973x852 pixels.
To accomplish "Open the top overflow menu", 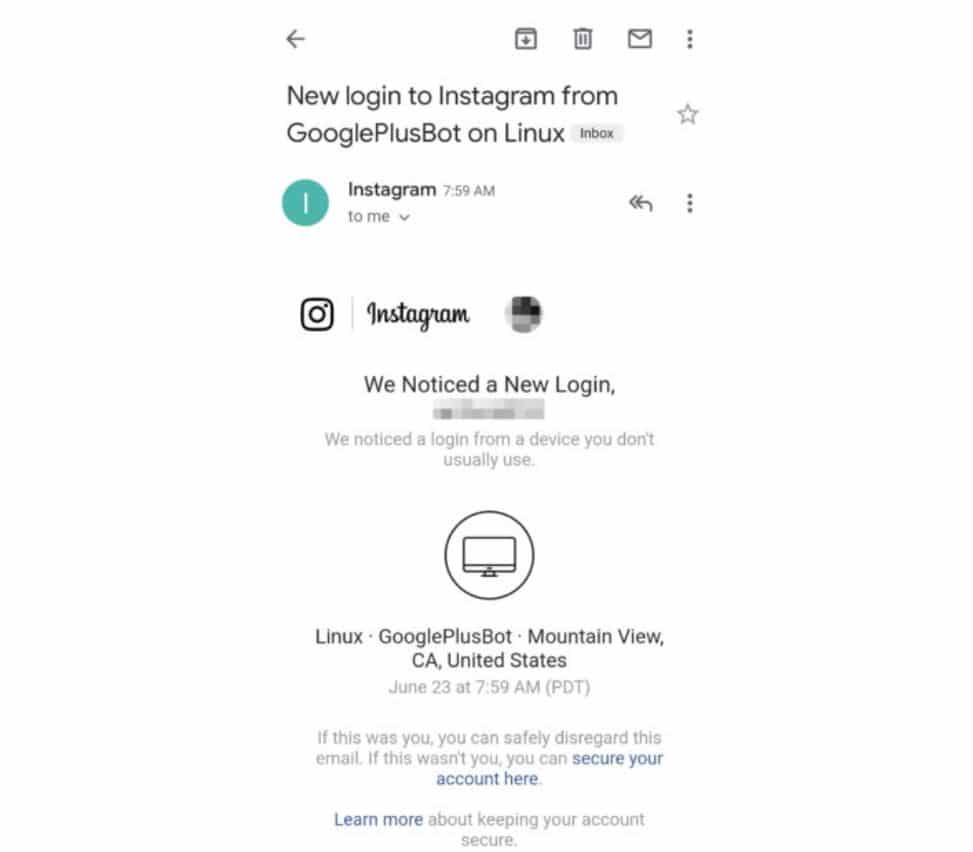I will (690, 39).
